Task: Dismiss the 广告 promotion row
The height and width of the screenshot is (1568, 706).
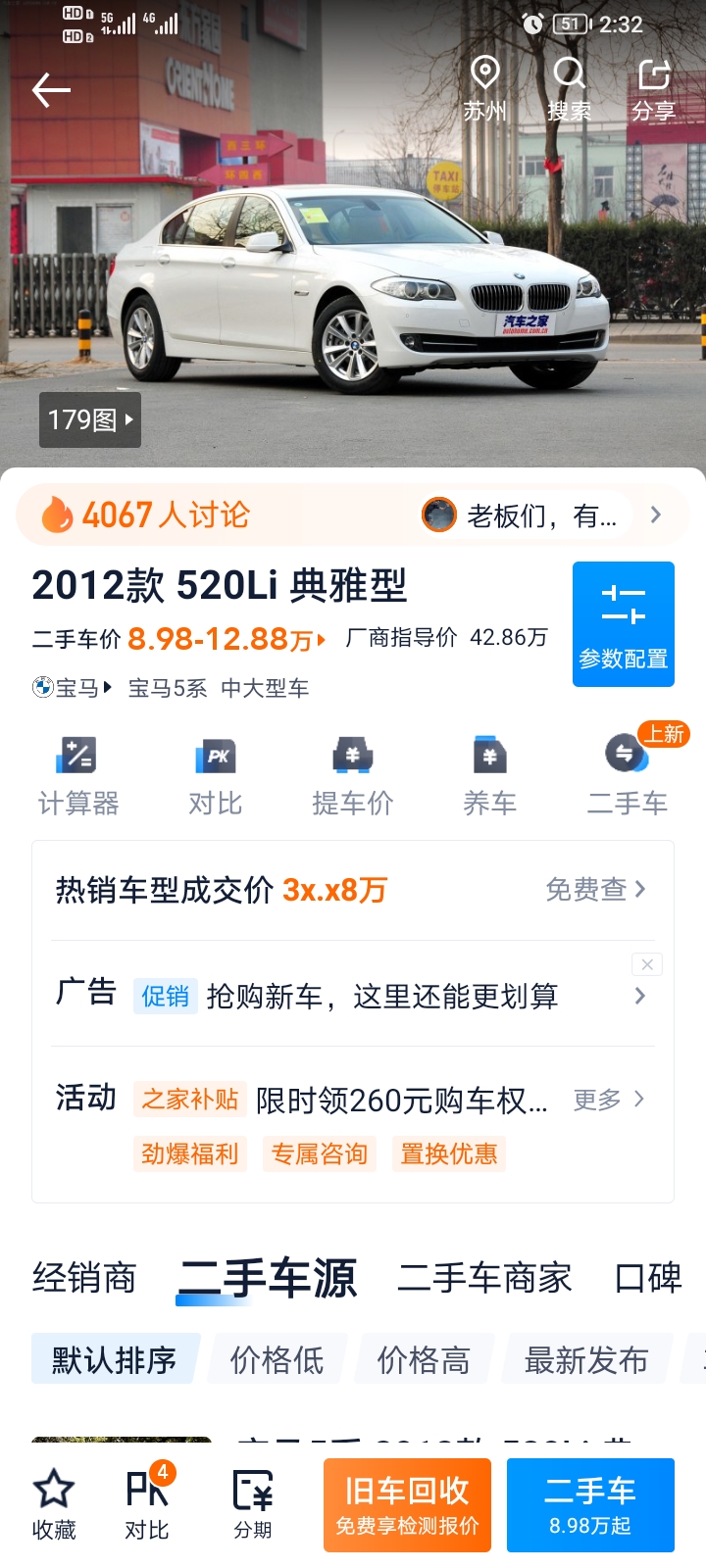Action: coord(647,964)
